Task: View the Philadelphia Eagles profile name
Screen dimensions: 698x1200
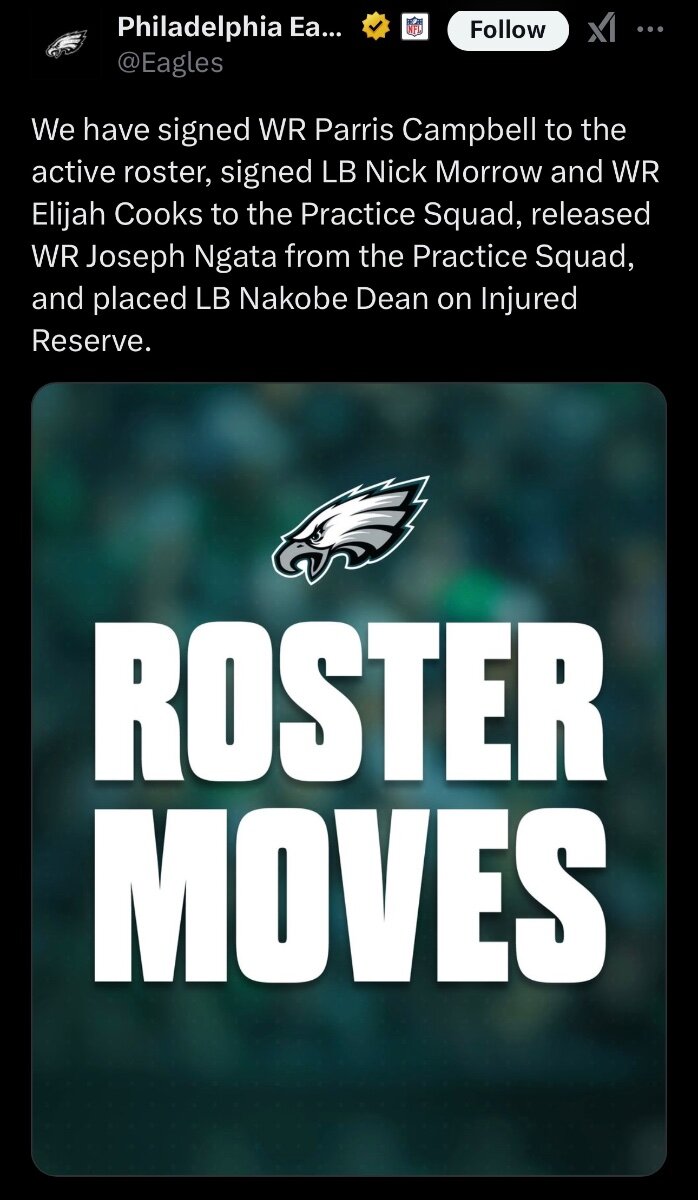Action: tap(229, 28)
